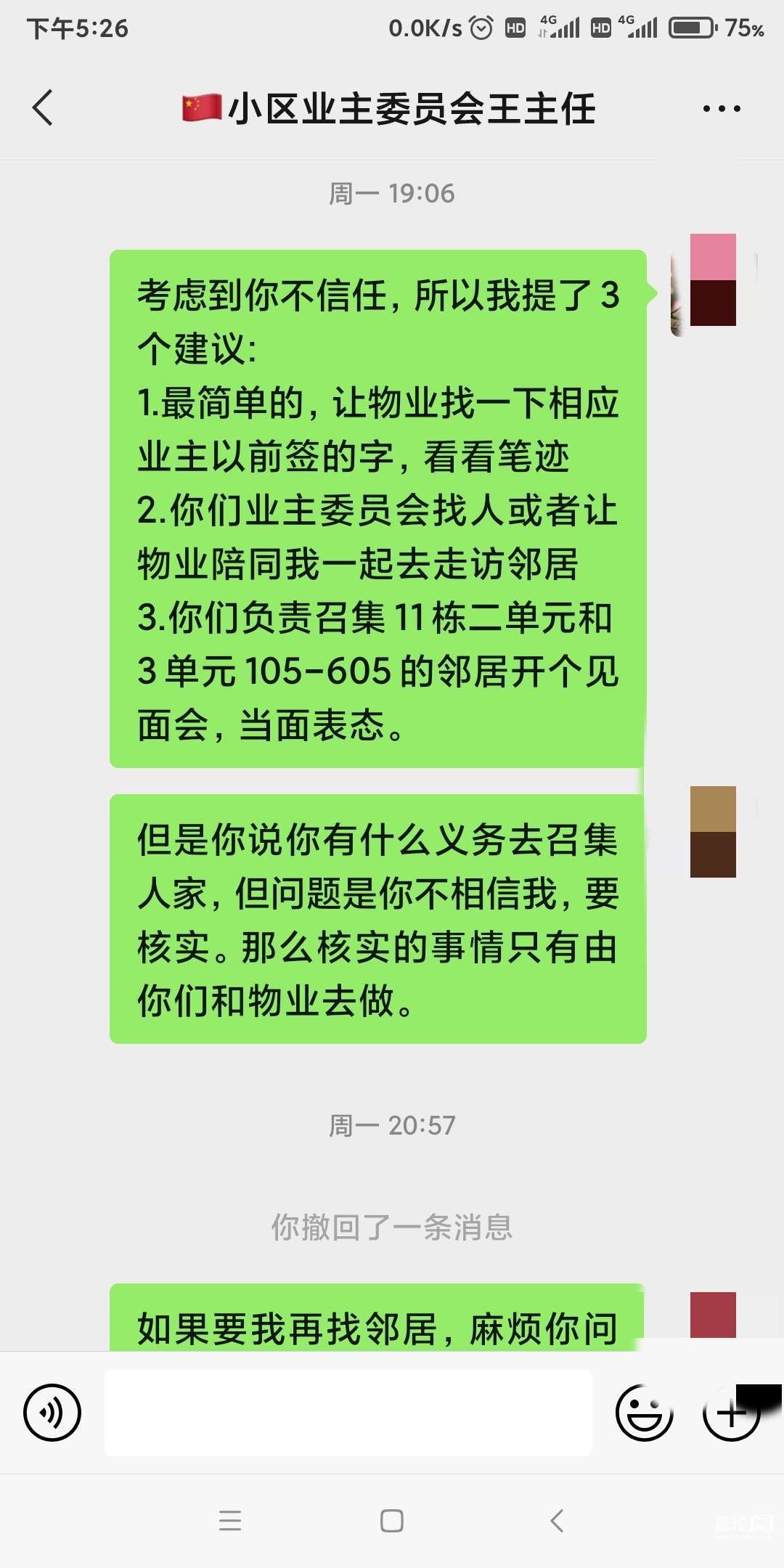Tap the system home button
Image resolution: width=784 pixels, height=1568 pixels.
(392, 1521)
